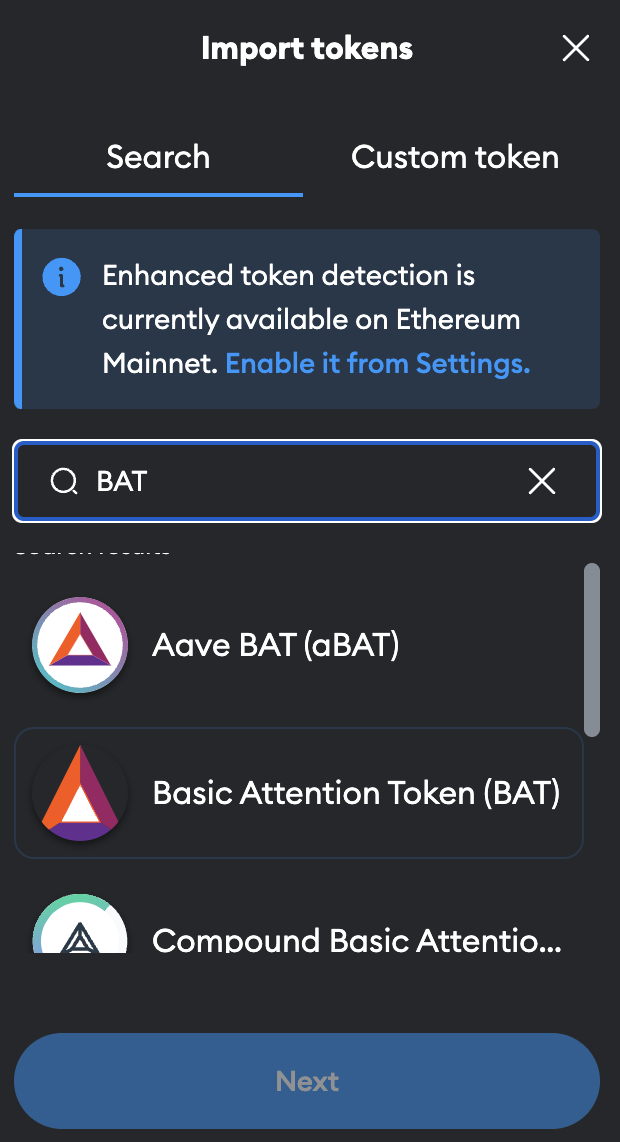Select the Search tab
This screenshot has height=1142, width=620.
click(158, 157)
